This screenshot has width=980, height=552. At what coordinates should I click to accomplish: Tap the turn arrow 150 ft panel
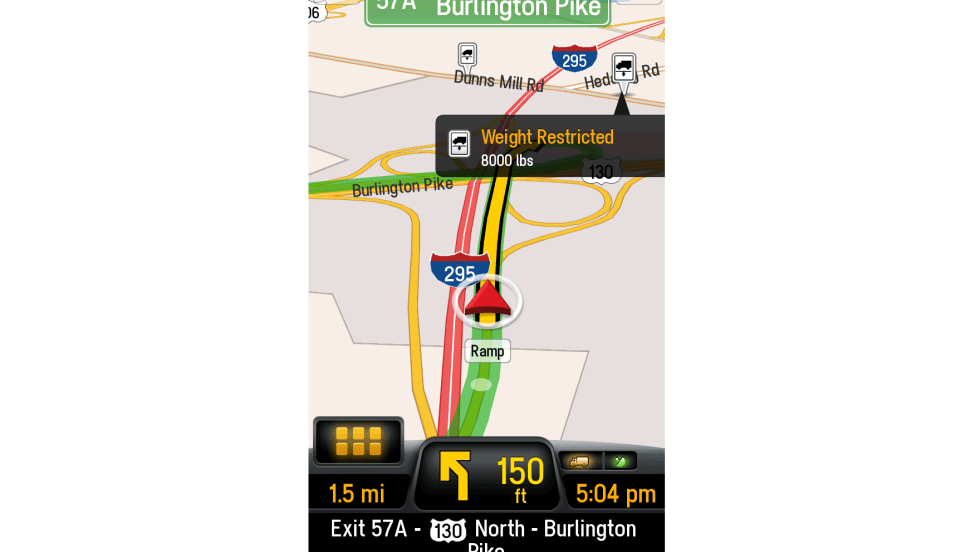click(487, 475)
